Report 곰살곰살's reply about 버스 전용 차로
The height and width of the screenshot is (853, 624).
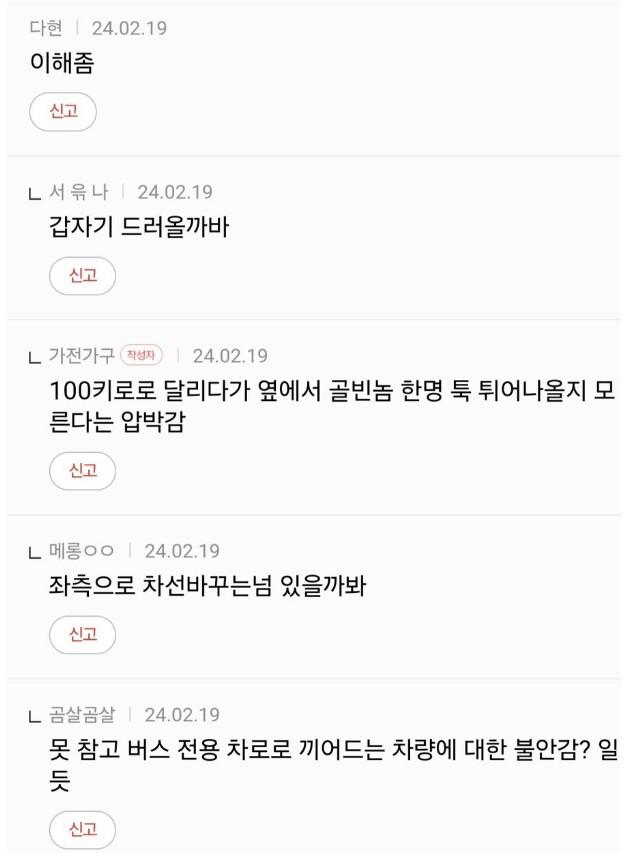[83, 830]
